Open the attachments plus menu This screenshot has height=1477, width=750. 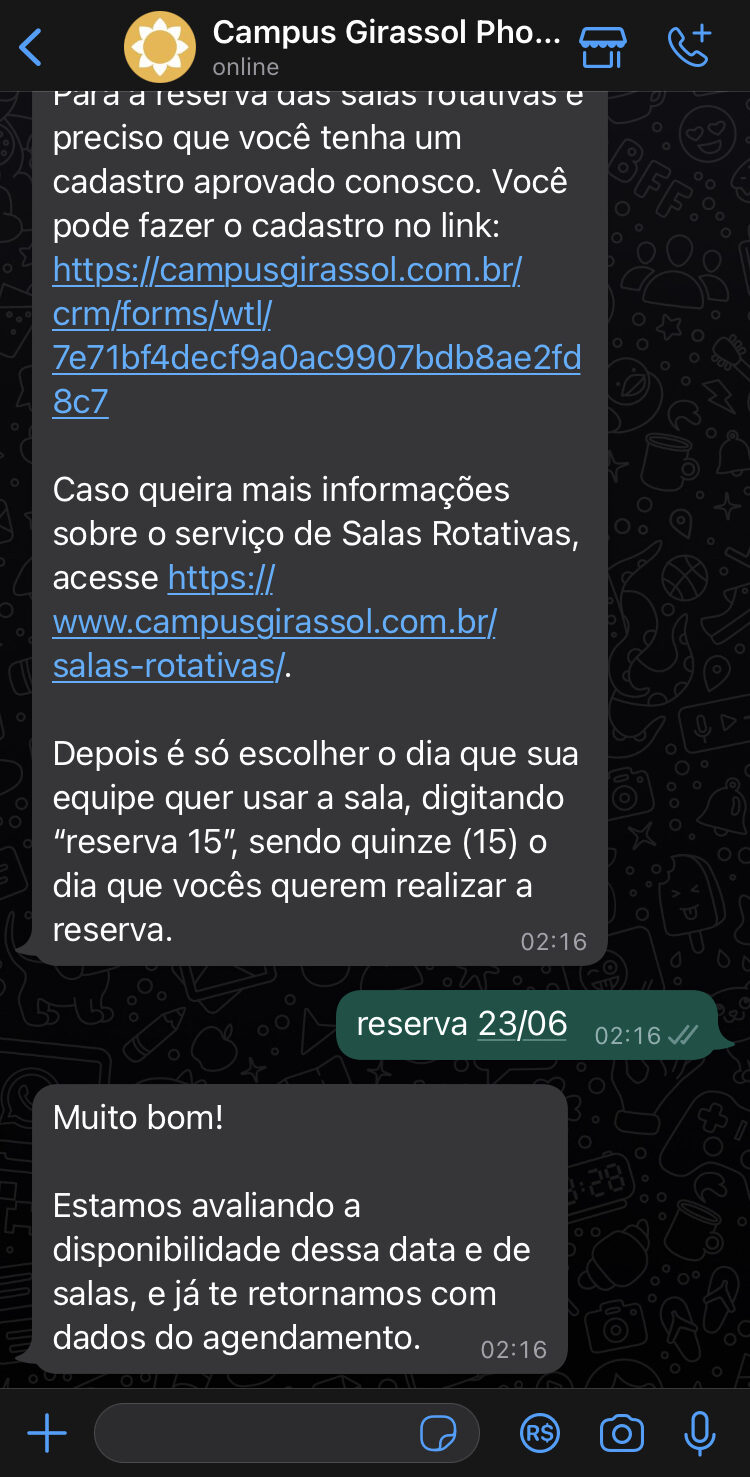coord(46,1434)
